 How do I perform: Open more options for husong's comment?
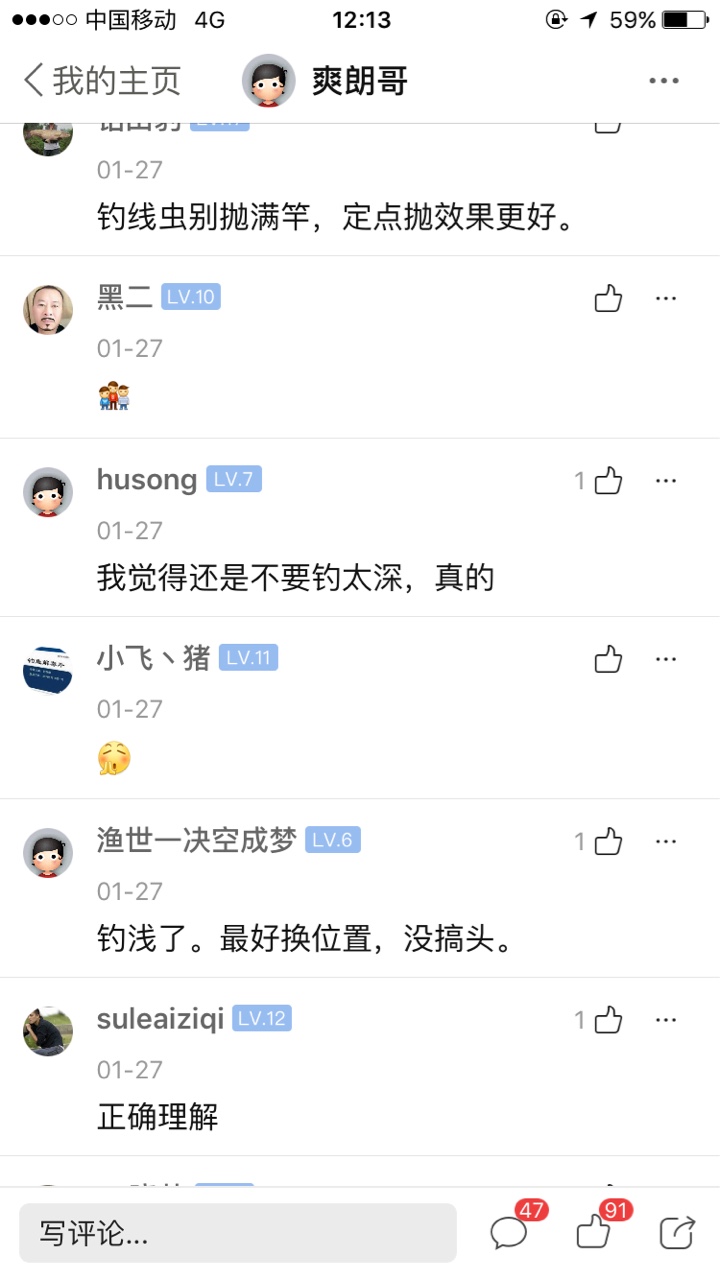pyautogui.click(x=666, y=481)
